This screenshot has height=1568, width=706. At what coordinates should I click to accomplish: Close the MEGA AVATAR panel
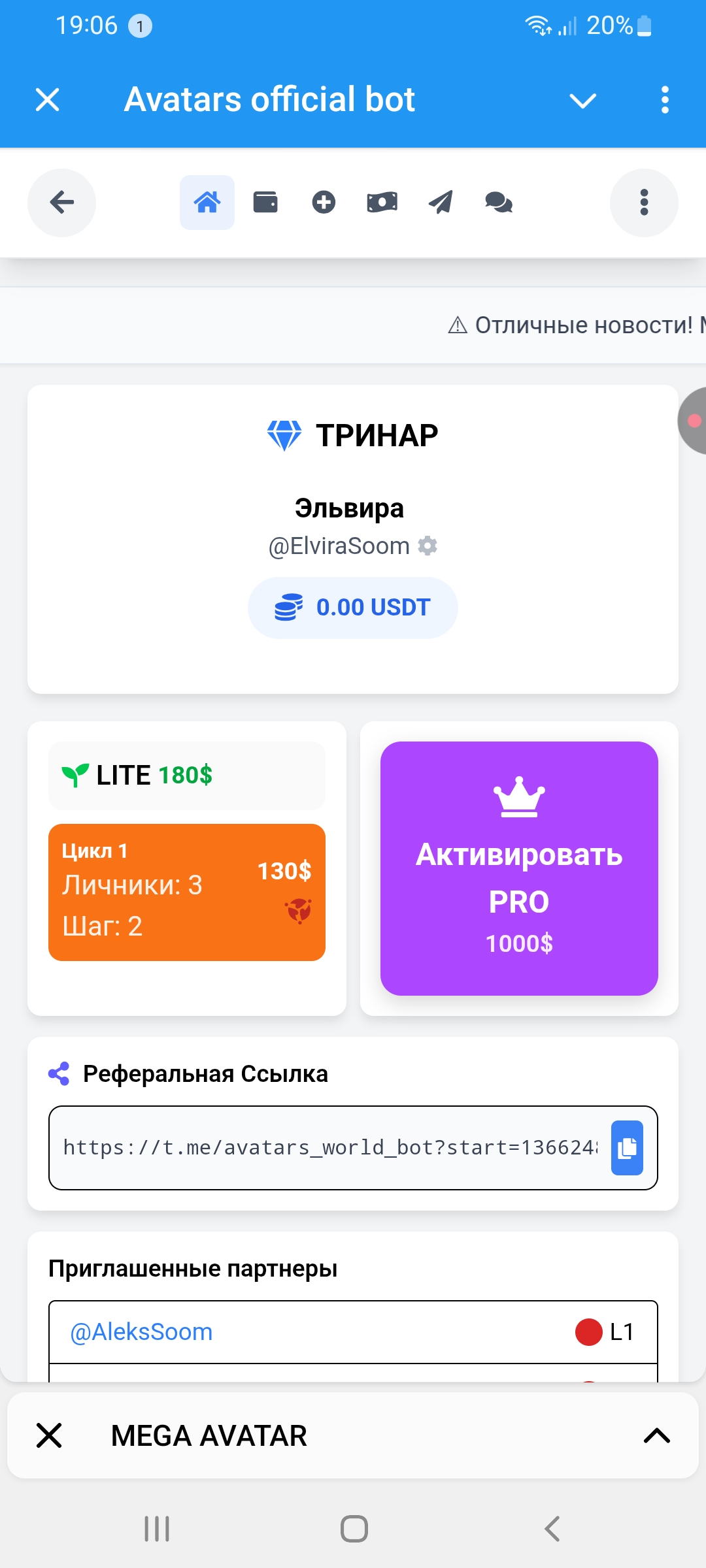(x=49, y=1435)
